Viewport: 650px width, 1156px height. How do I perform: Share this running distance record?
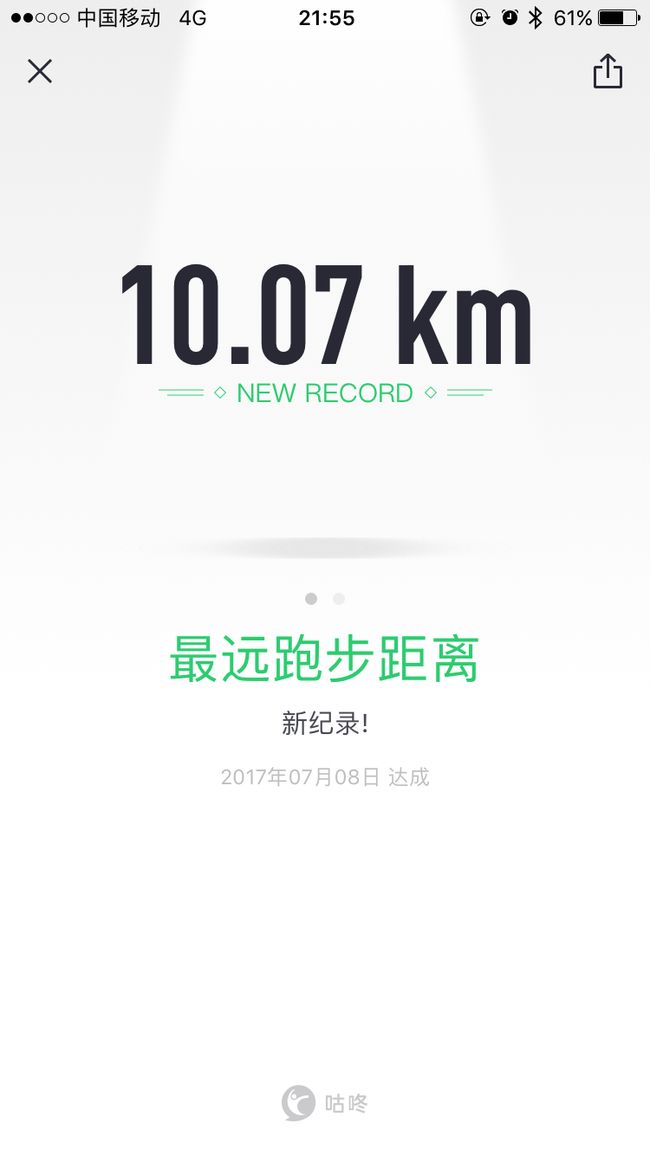pos(608,71)
